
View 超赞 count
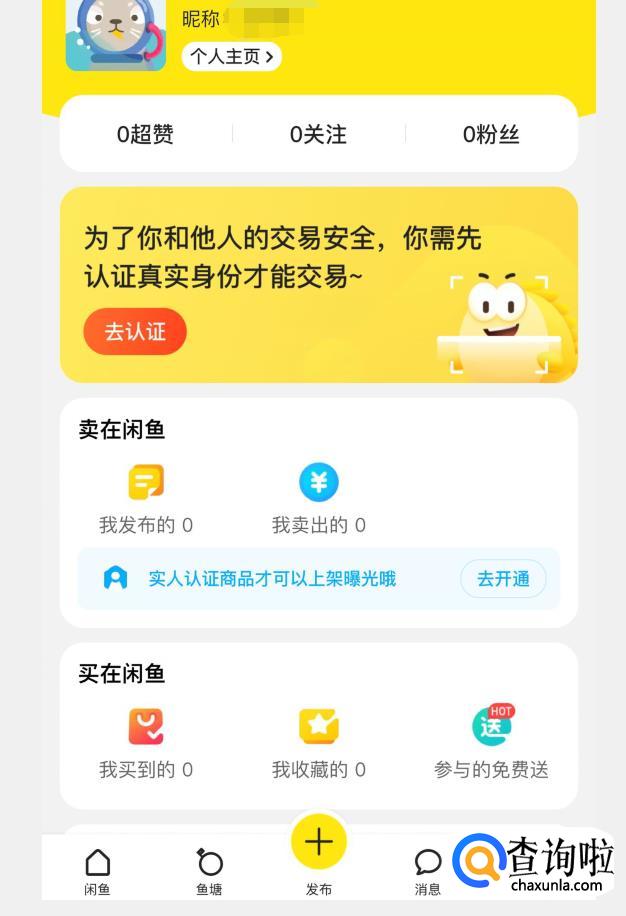(x=145, y=134)
